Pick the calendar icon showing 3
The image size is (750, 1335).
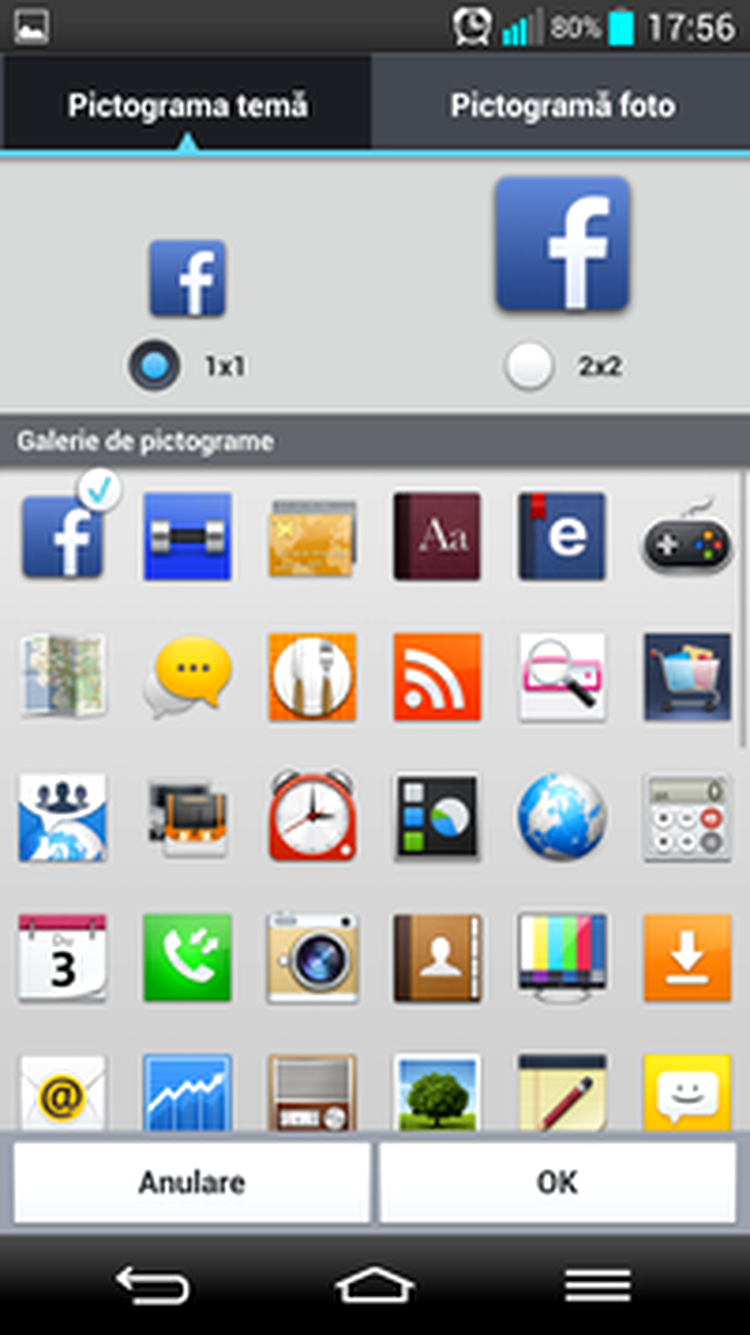62,957
